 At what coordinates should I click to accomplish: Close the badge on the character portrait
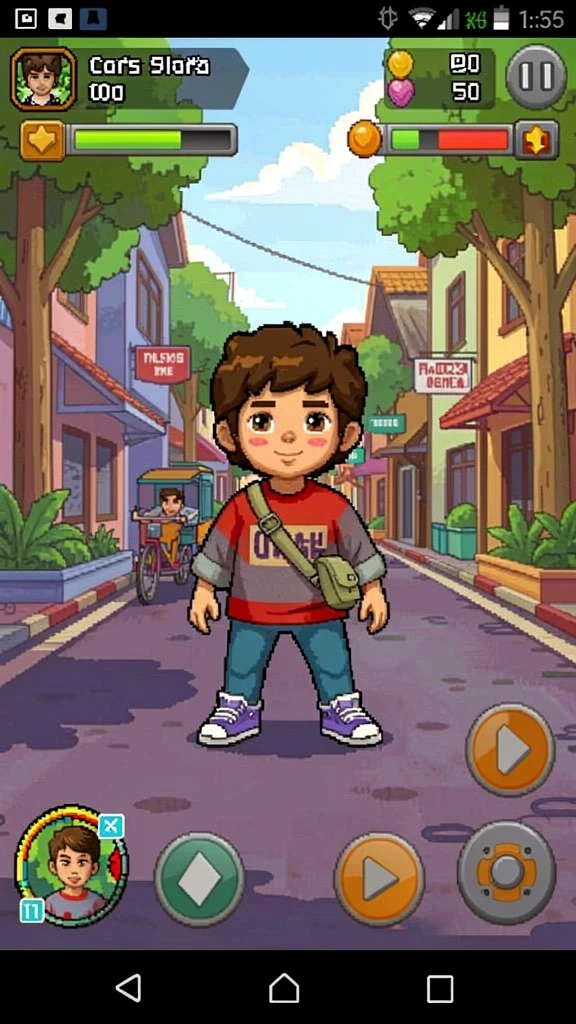[x=111, y=826]
